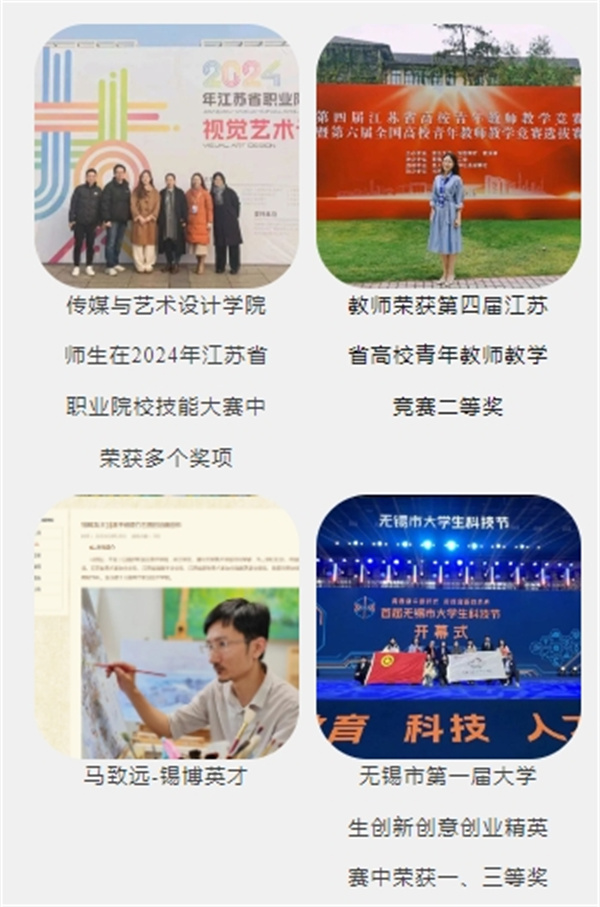Open the 教师荣获第四届江苏省高校青年教师教学竞赛 news card
The width and height of the screenshot is (600, 907).
pyautogui.click(x=448, y=157)
